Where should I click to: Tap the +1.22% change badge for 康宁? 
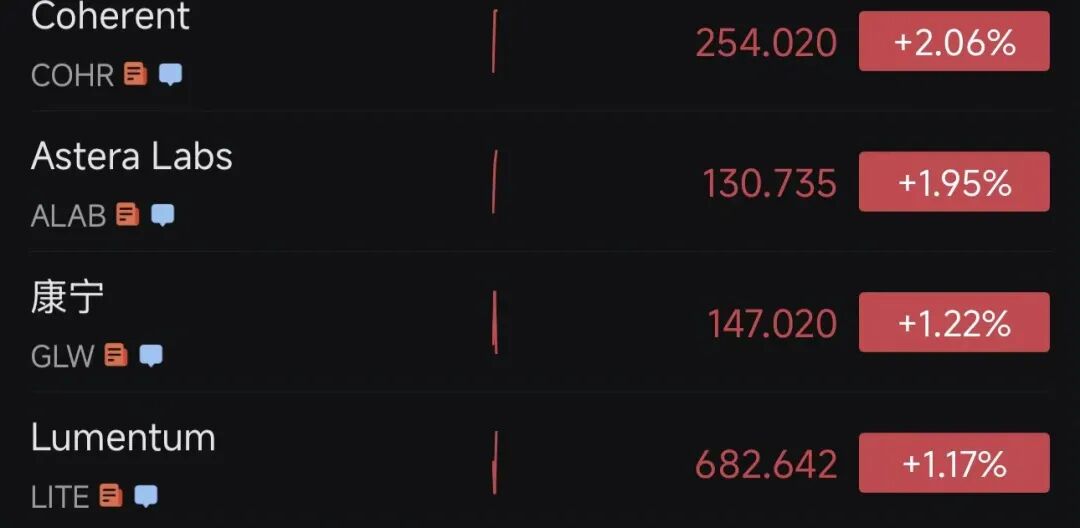point(954,323)
